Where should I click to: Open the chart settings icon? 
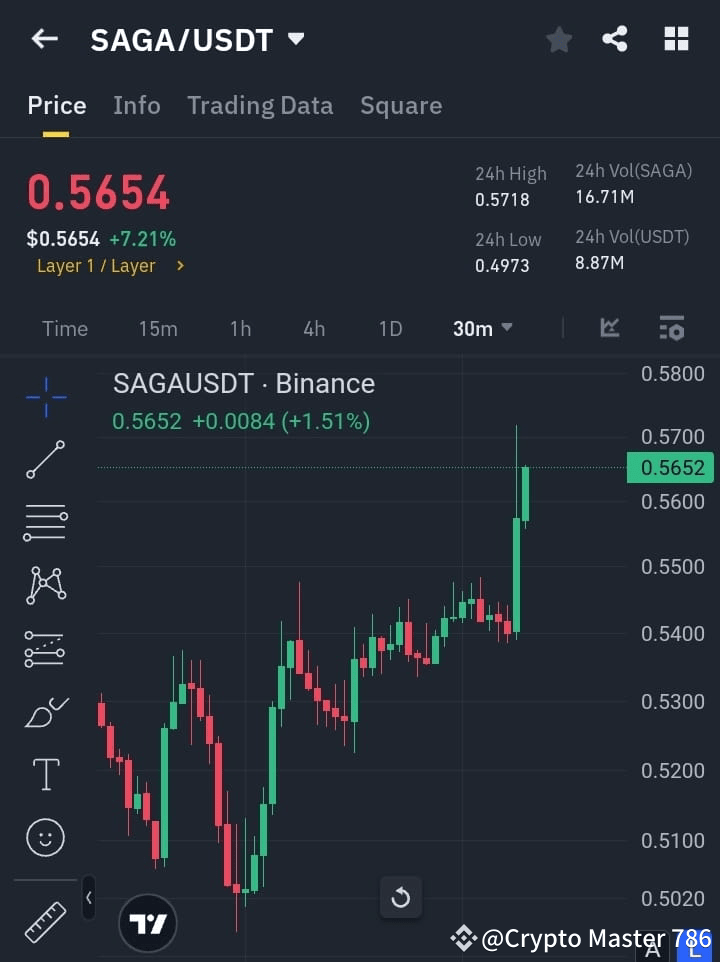click(x=671, y=328)
